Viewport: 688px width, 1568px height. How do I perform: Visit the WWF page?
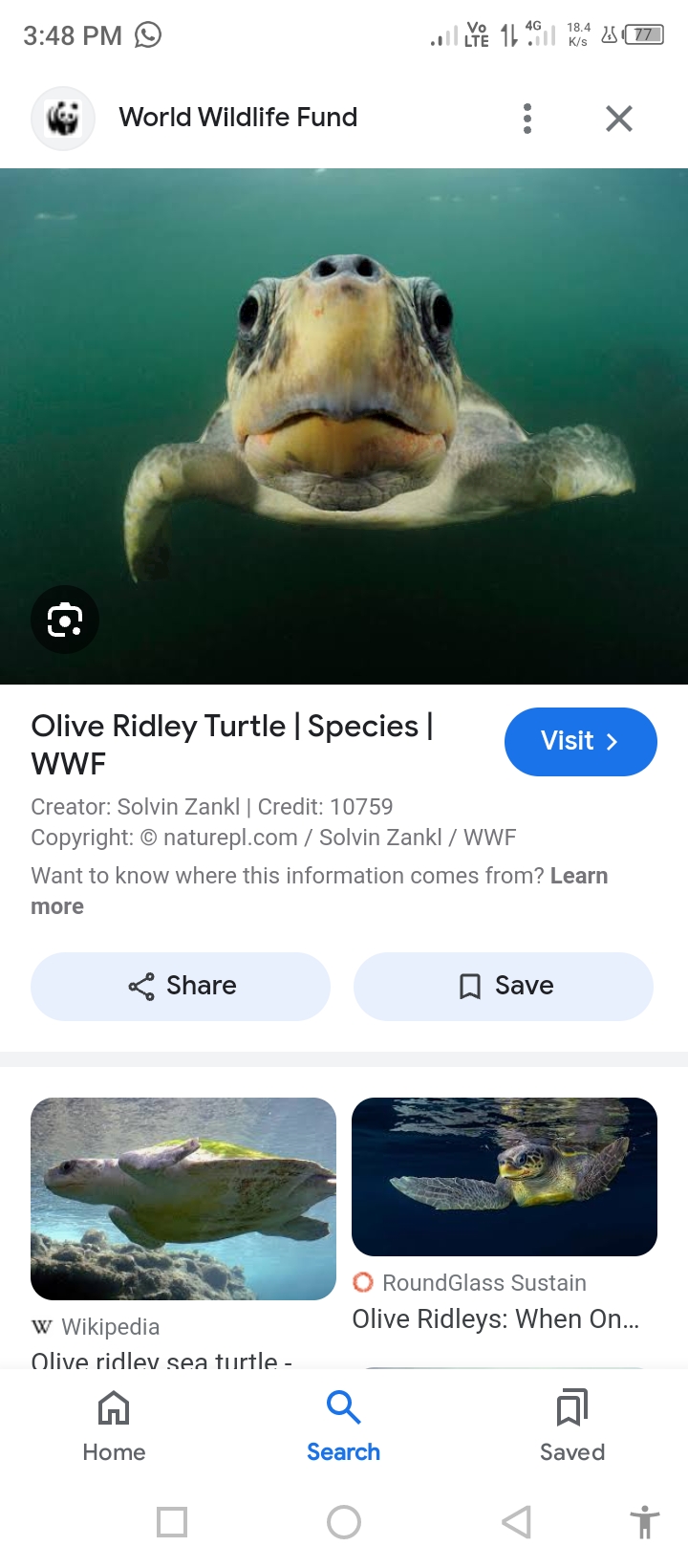tap(580, 741)
